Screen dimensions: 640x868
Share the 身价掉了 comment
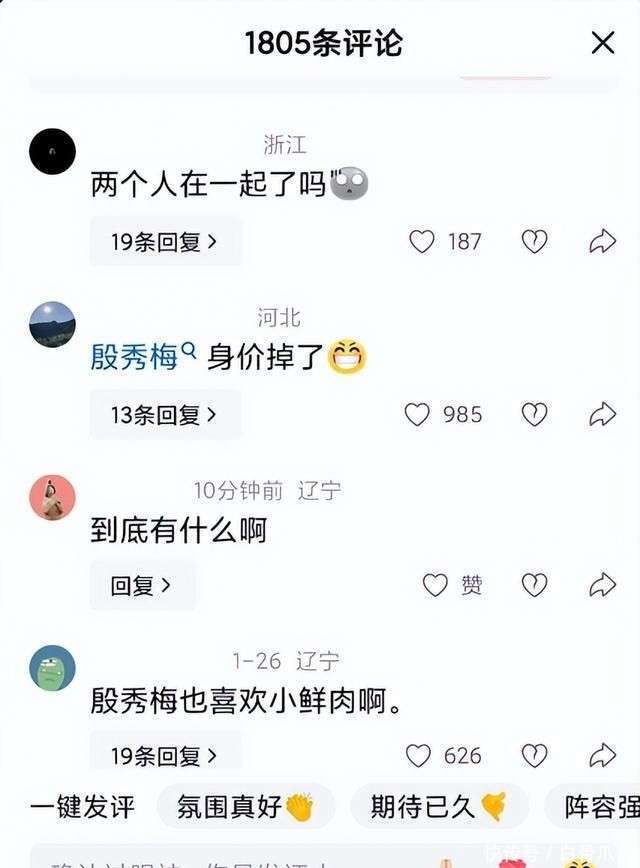click(x=603, y=414)
